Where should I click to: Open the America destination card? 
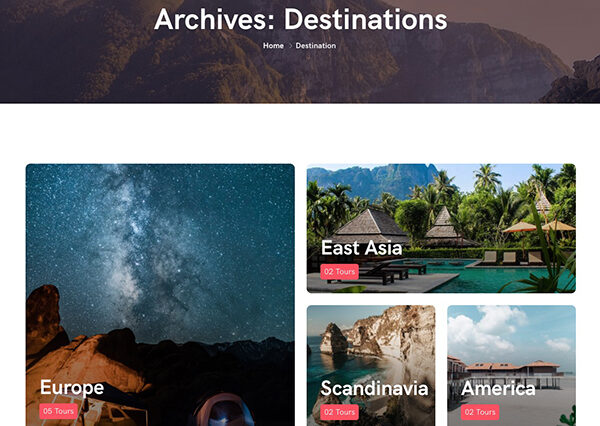click(x=498, y=388)
